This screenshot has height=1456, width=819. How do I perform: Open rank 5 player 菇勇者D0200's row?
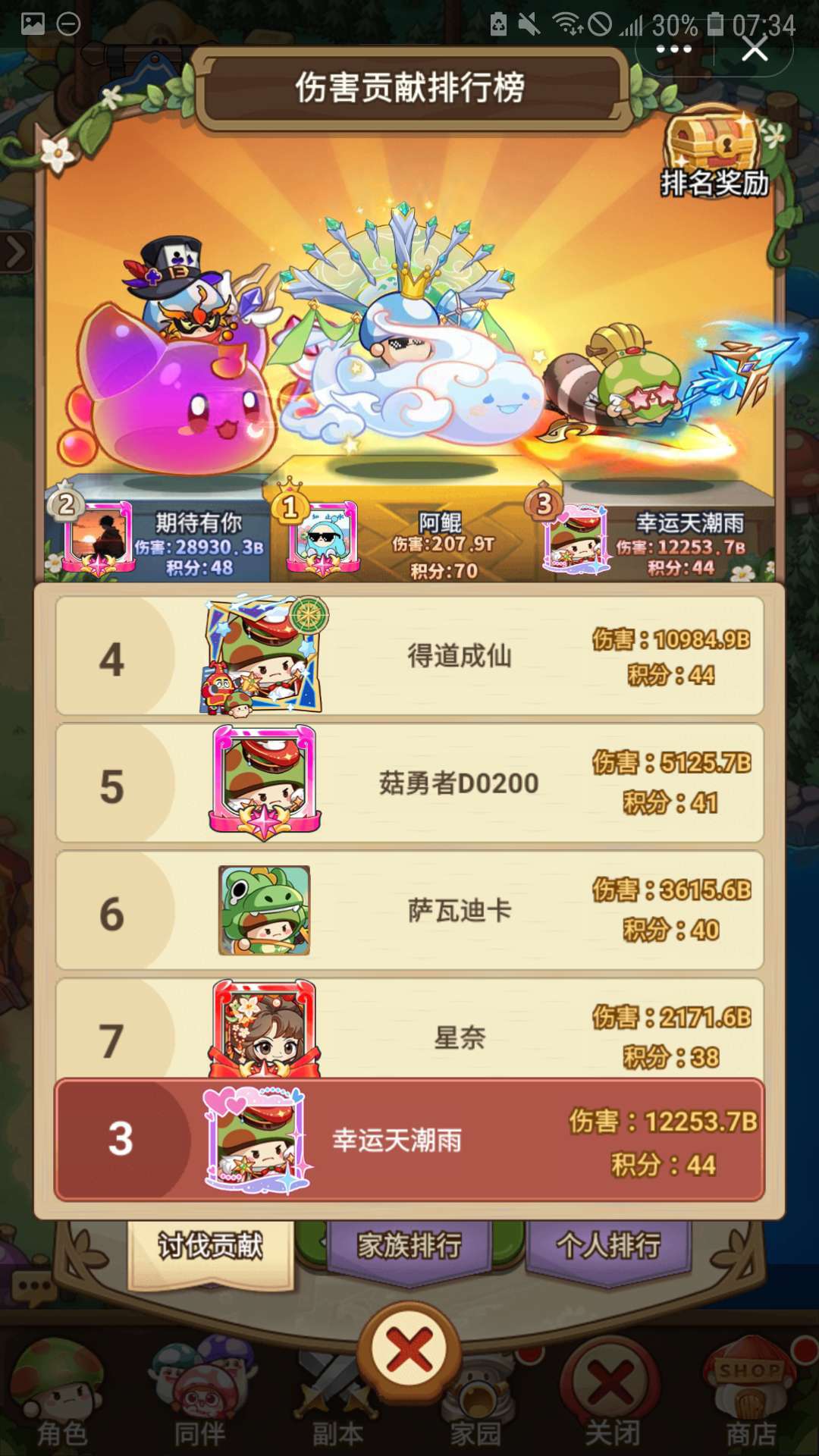pyautogui.click(x=409, y=783)
